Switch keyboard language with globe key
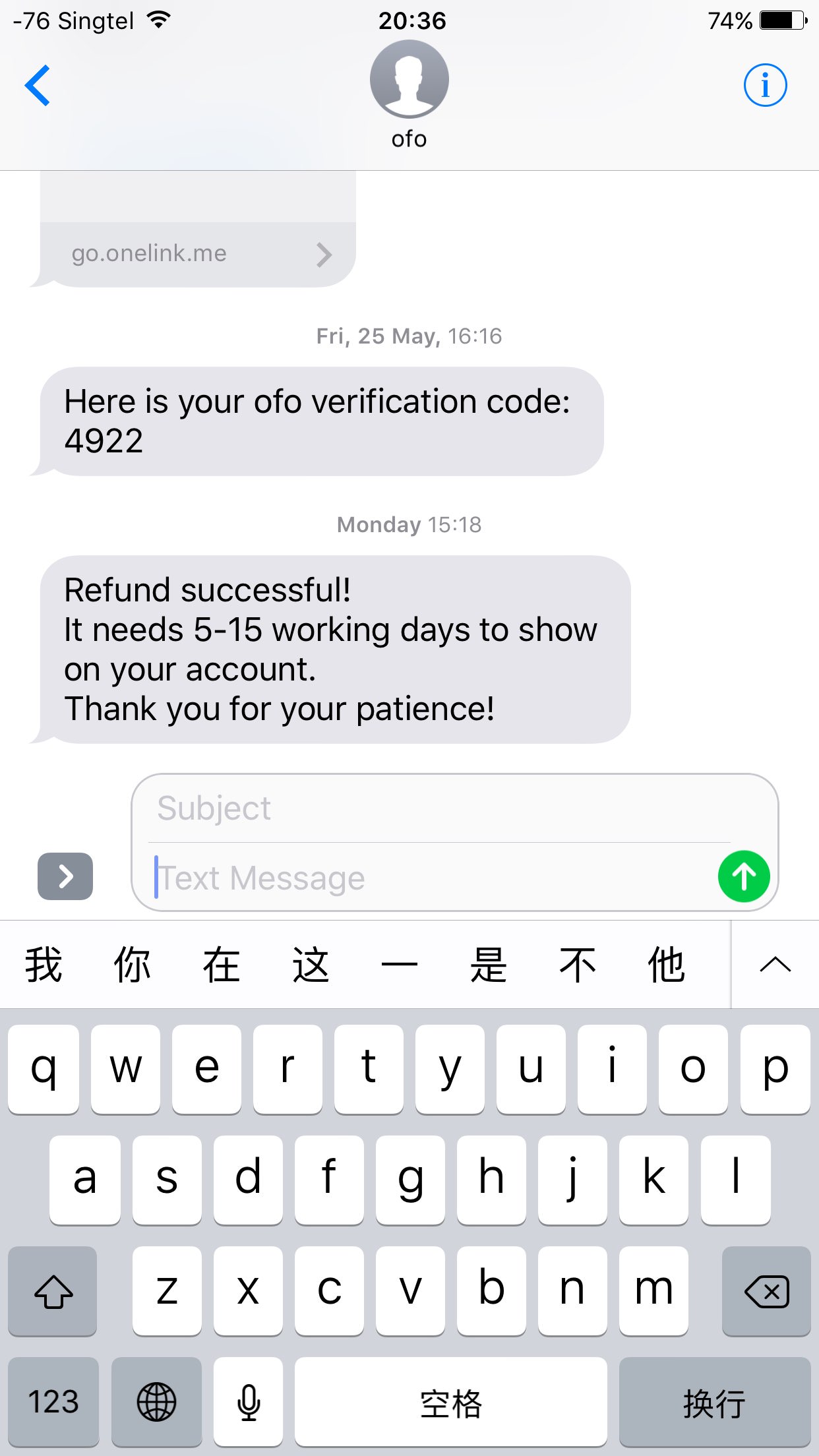 [156, 1401]
